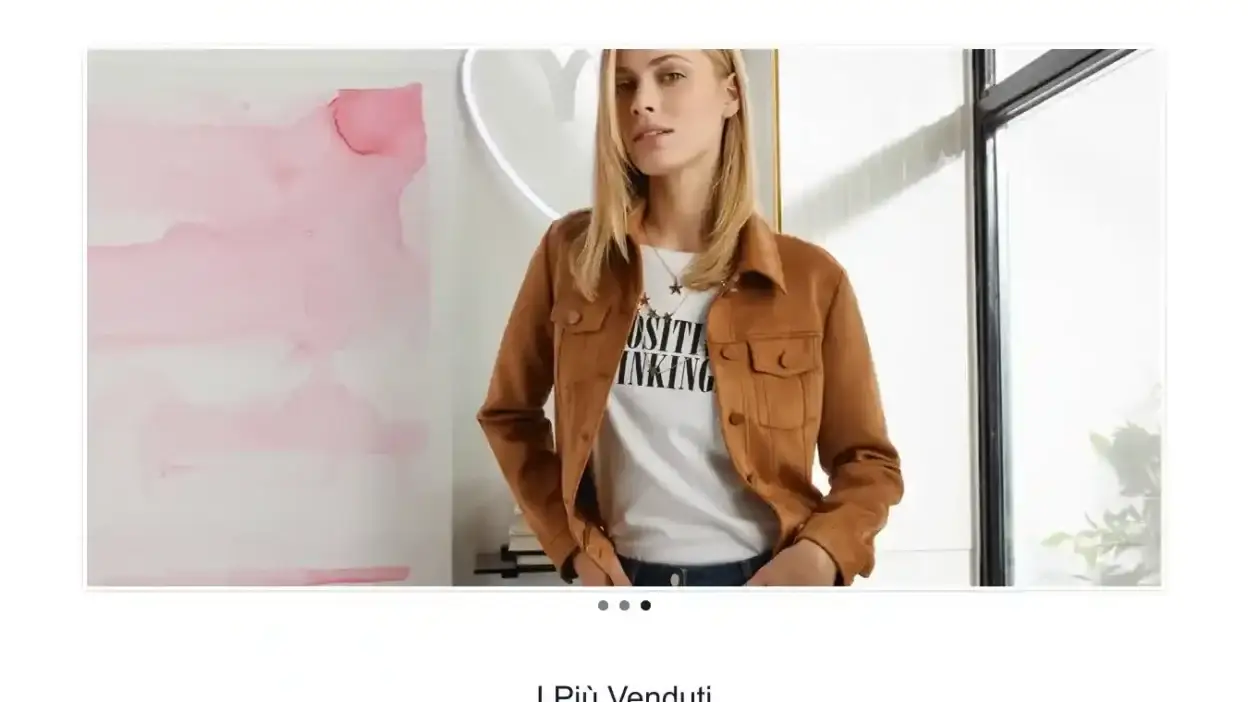The width and height of the screenshot is (1248, 702).
Task: Select the second carousel slide dot
Action: click(624, 605)
